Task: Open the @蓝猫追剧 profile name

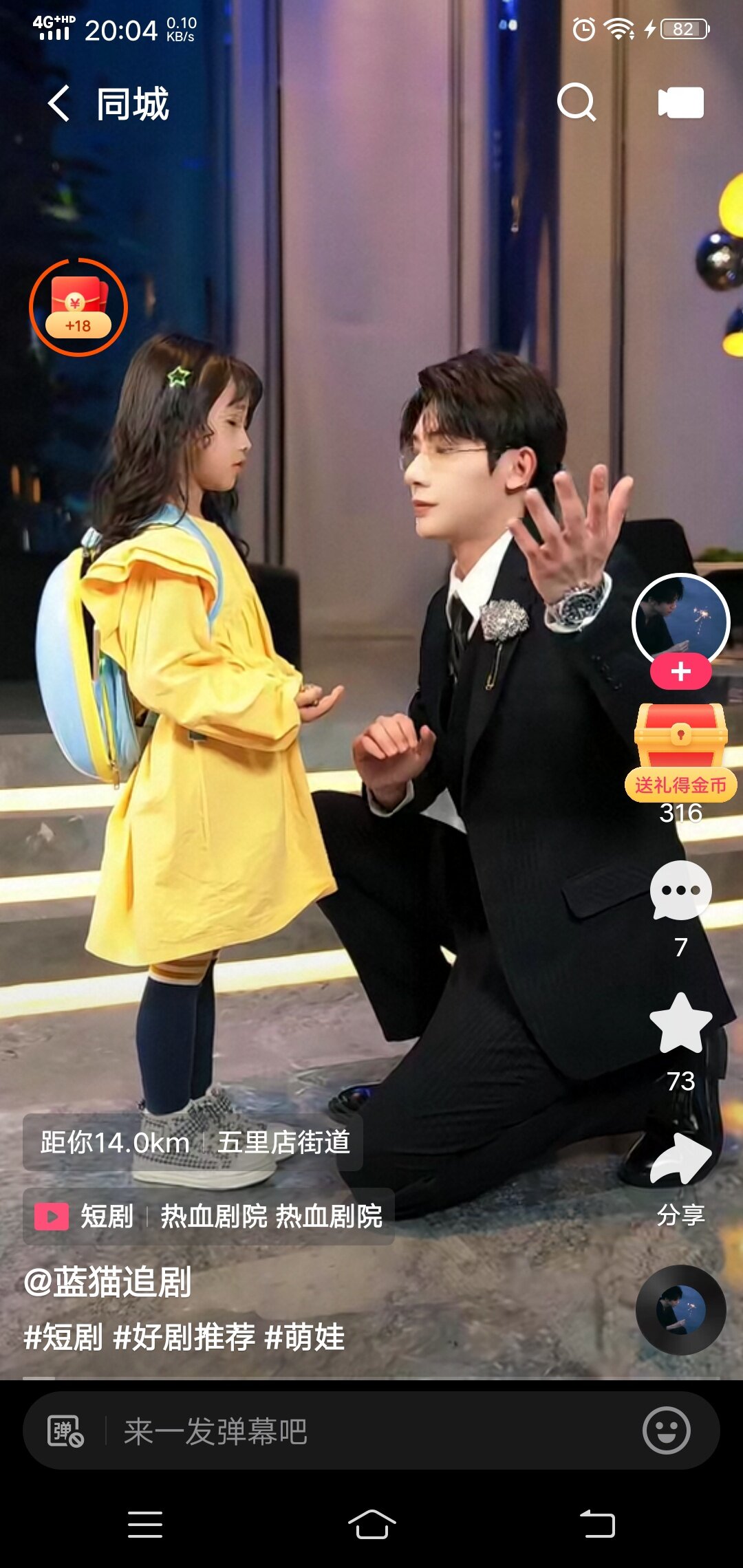Action: pyautogui.click(x=107, y=1282)
